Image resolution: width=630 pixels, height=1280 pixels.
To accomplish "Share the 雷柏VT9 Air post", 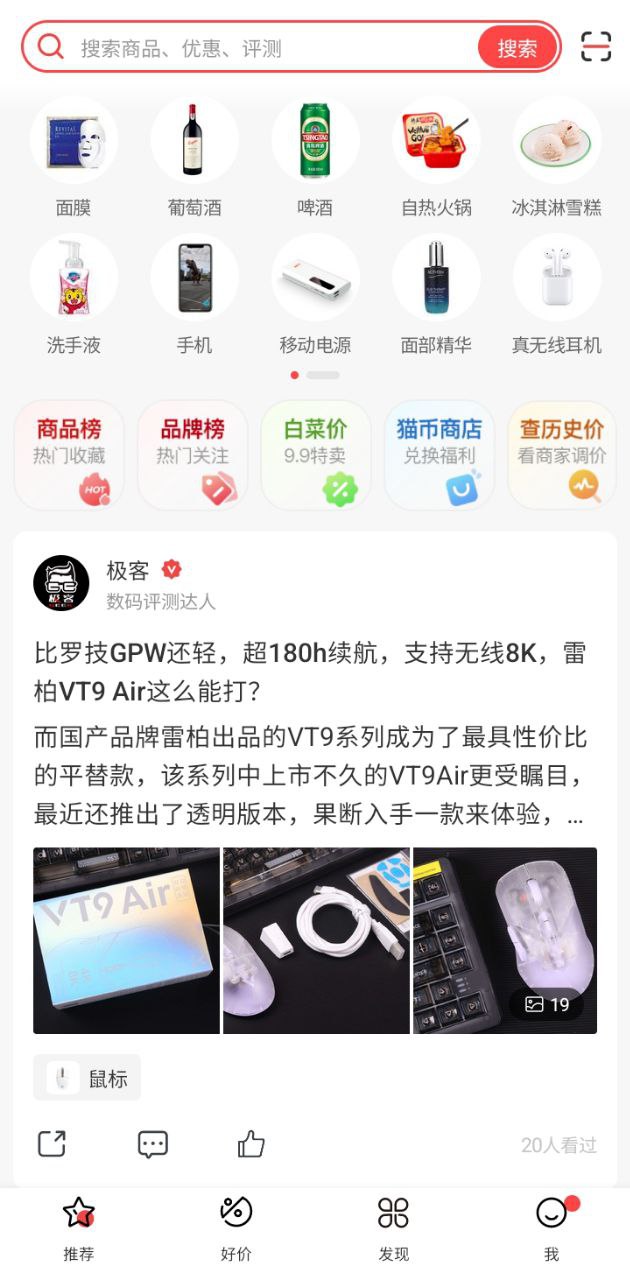I will tap(52, 1144).
